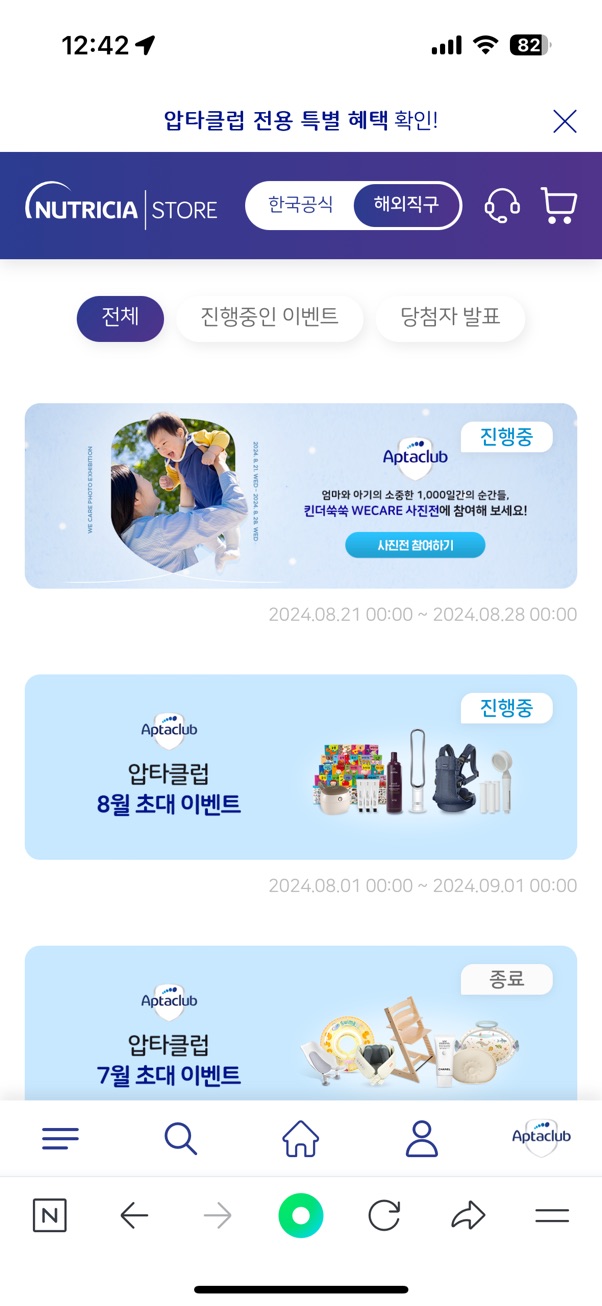Viewport: 602px width, 1306px height.
Task: View 당첨자 발표 announcements
Action: tap(449, 318)
